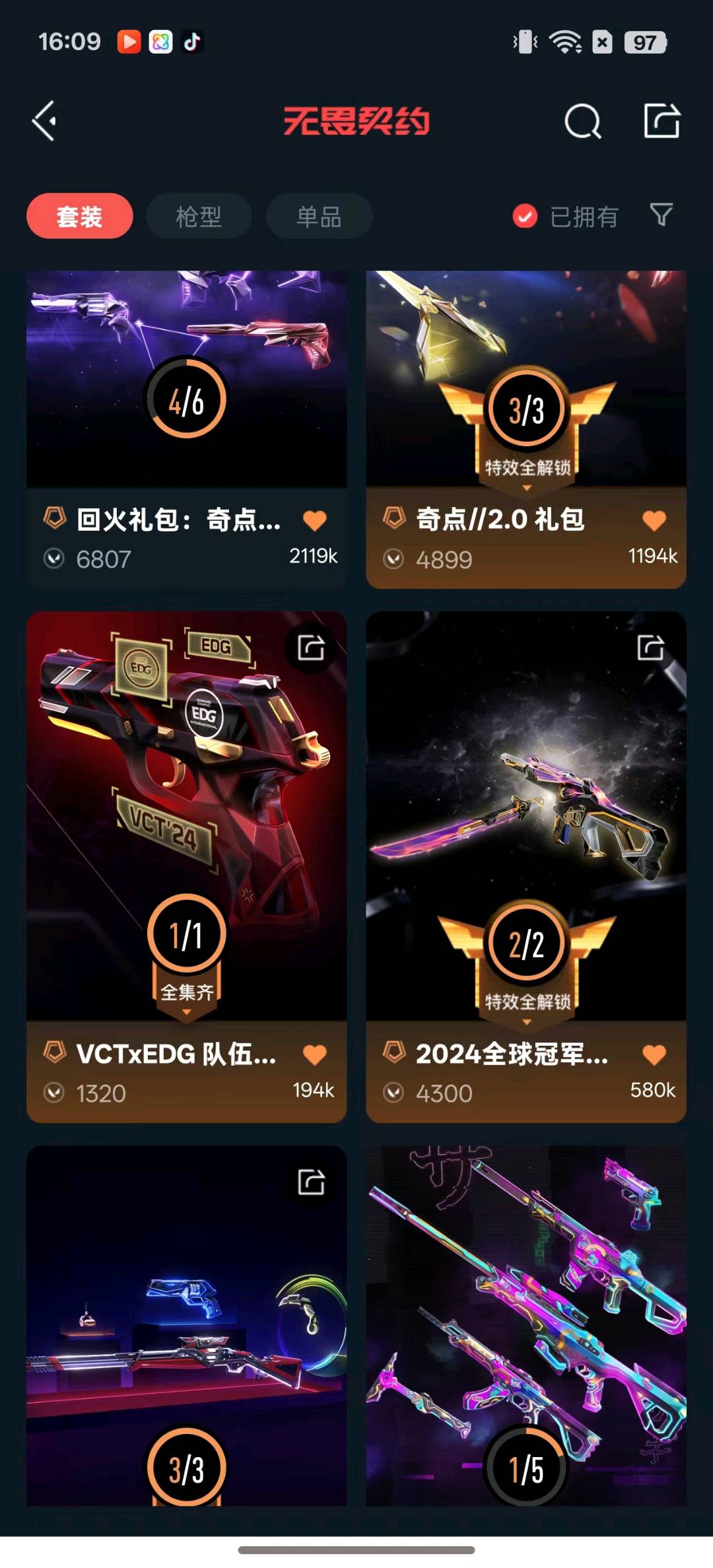Image resolution: width=713 pixels, height=1568 pixels.
Task: Tap the heart on 奇点//2.0 礼包
Action: click(x=654, y=521)
